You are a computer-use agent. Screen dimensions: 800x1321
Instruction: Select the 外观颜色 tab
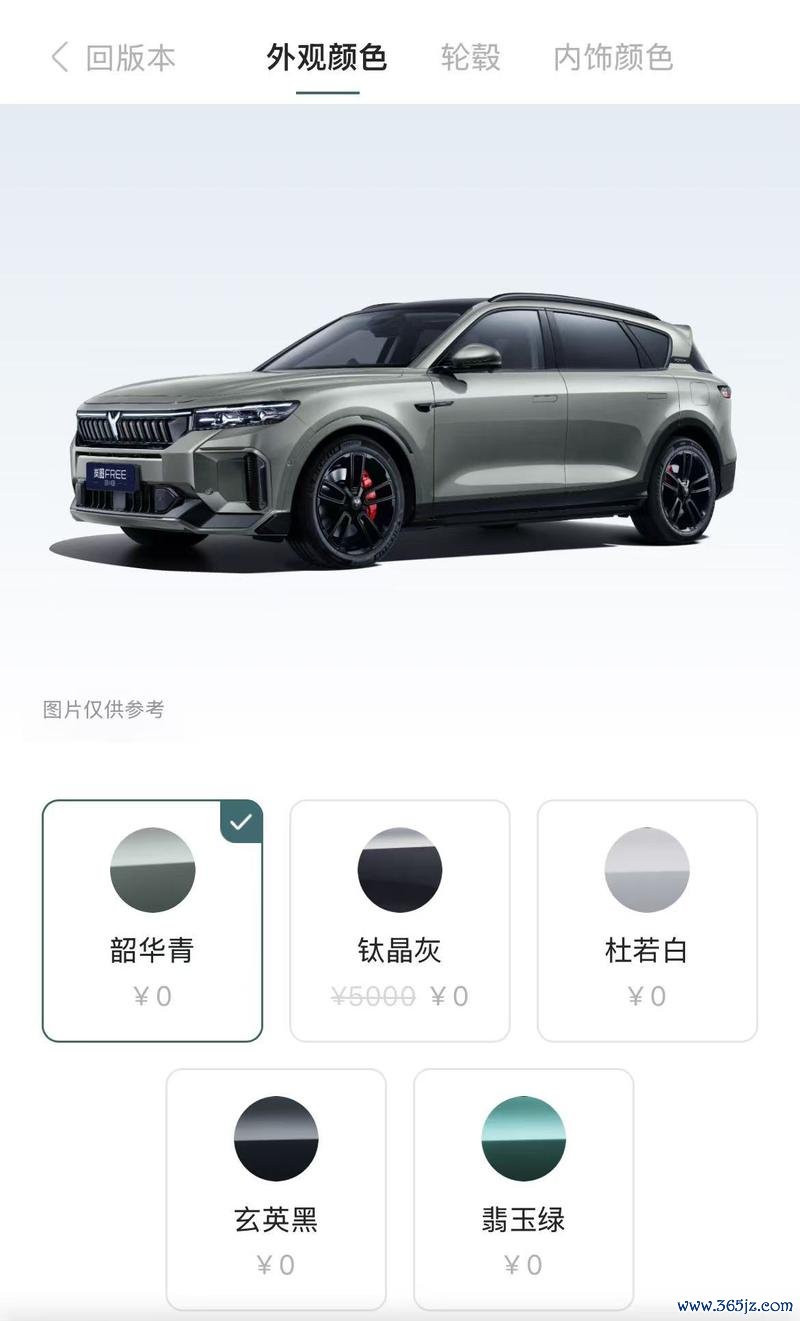[327, 57]
